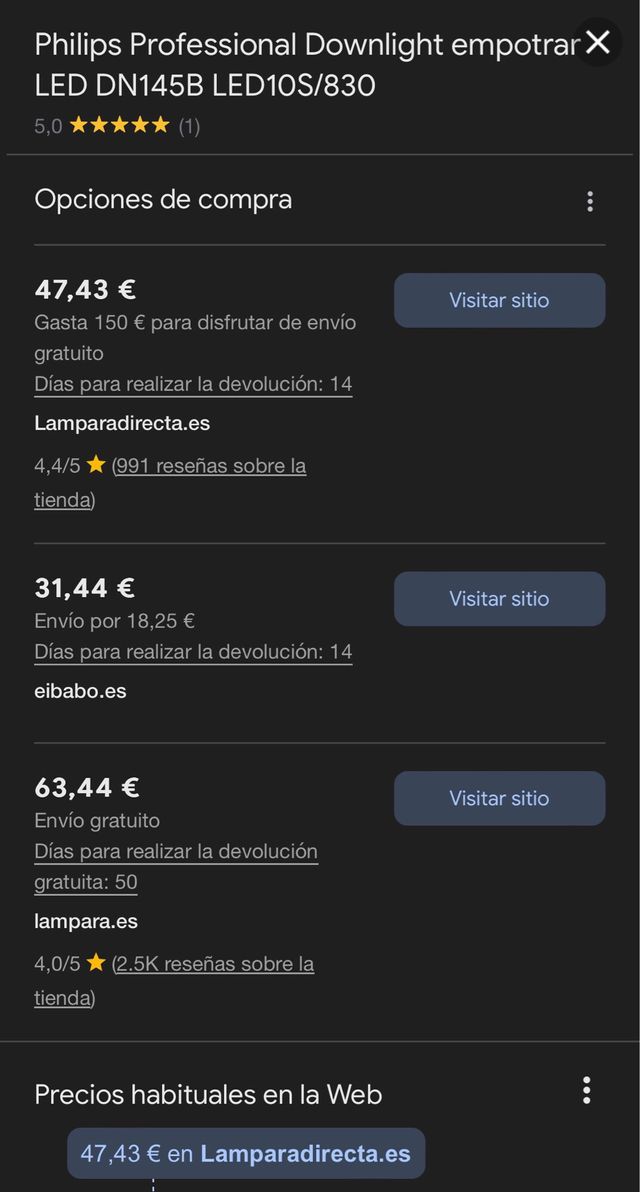Open overflow menu beside Precios habituales en la Web
The width and height of the screenshot is (640, 1192).
[587, 1090]
